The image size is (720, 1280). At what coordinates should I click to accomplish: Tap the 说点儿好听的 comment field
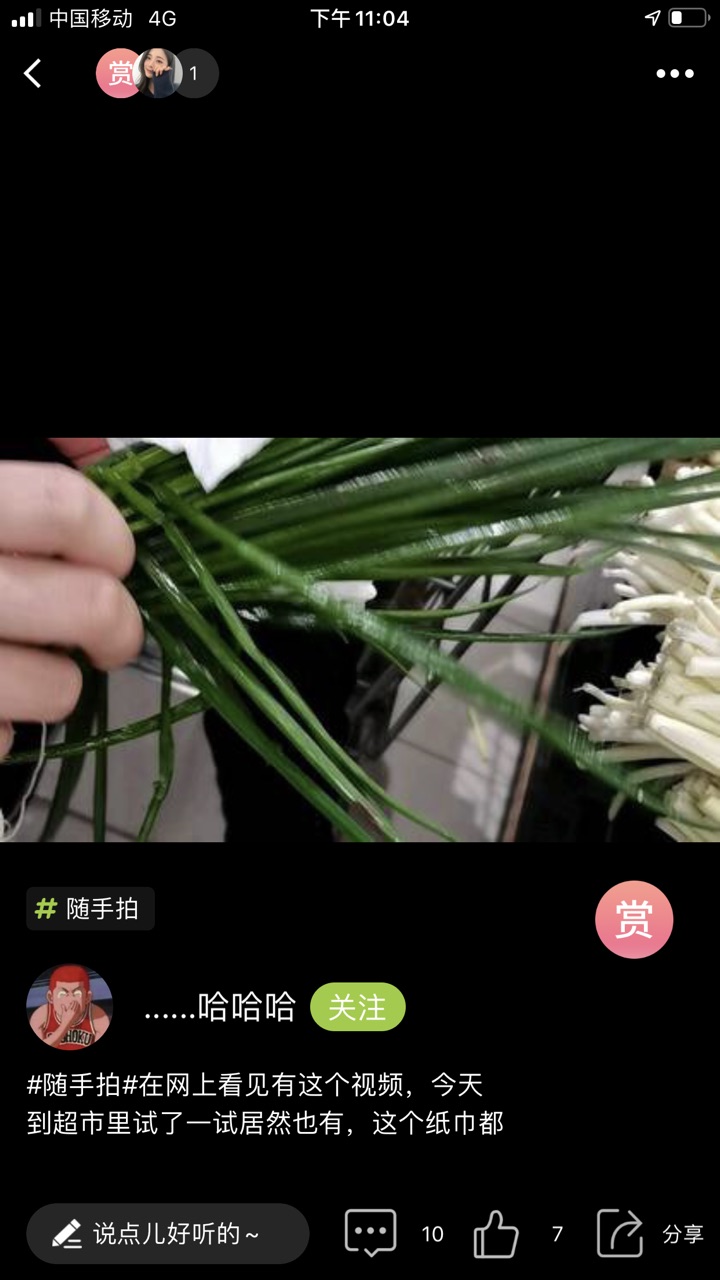click(x=168, y=1234)
